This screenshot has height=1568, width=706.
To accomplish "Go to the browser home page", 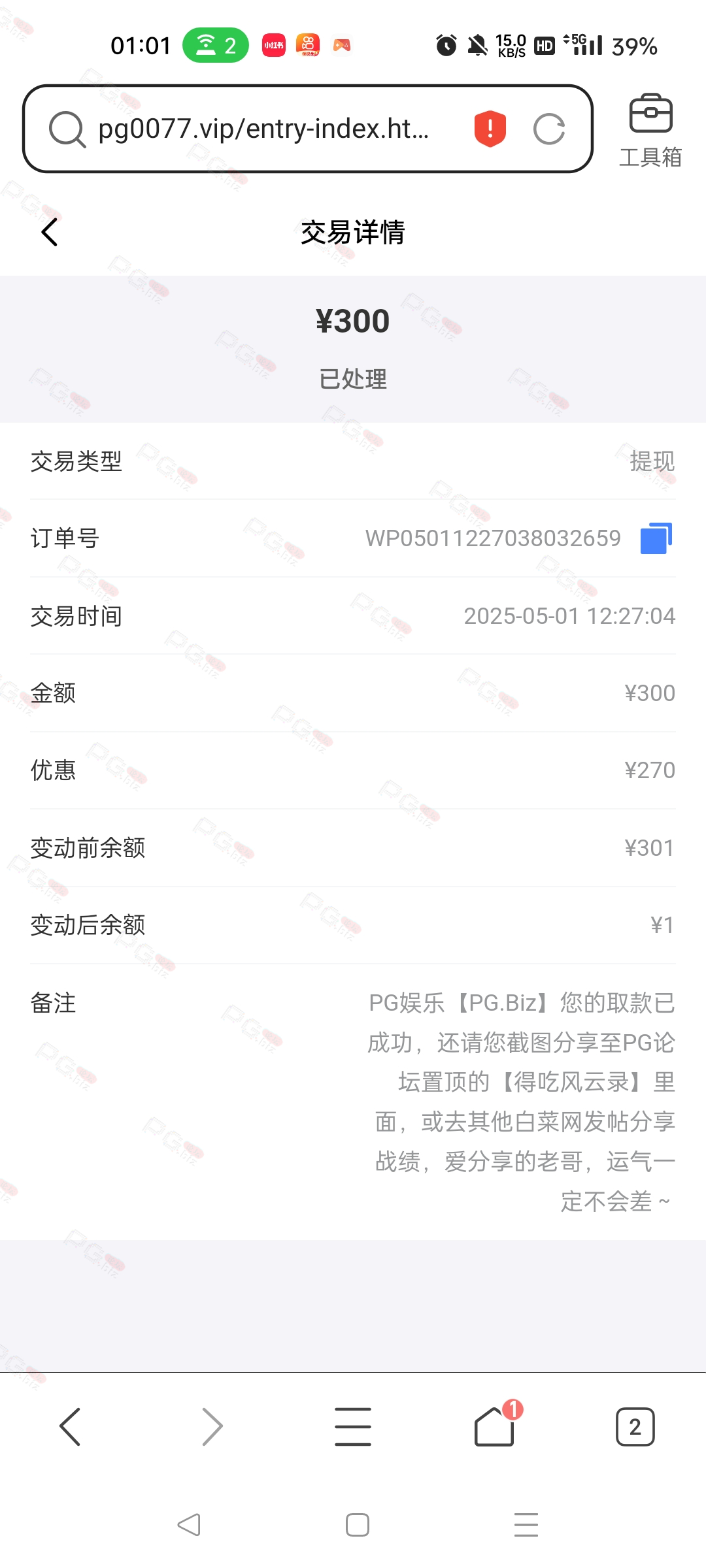I will [x=495, y=1426].
